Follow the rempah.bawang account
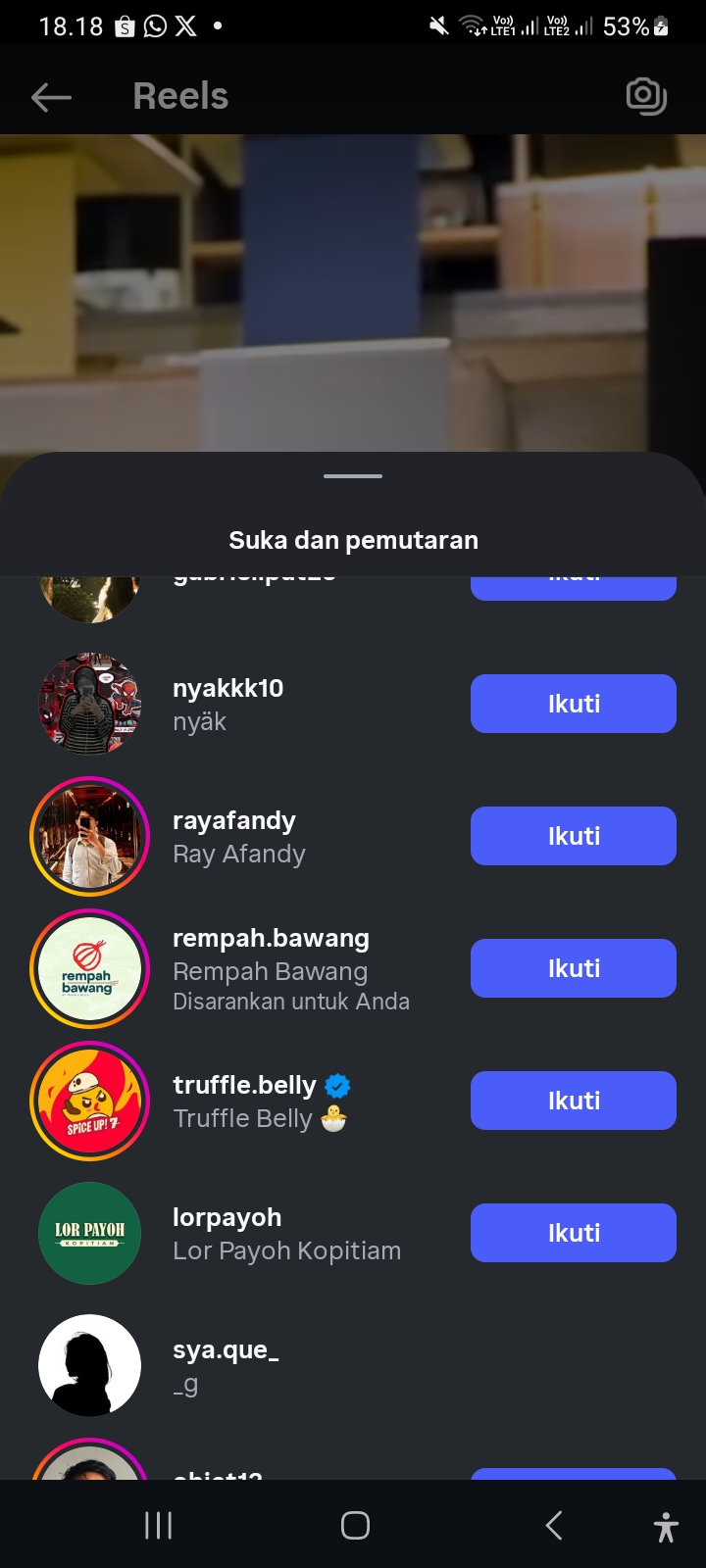706x1568 pixels. (573, 968)
